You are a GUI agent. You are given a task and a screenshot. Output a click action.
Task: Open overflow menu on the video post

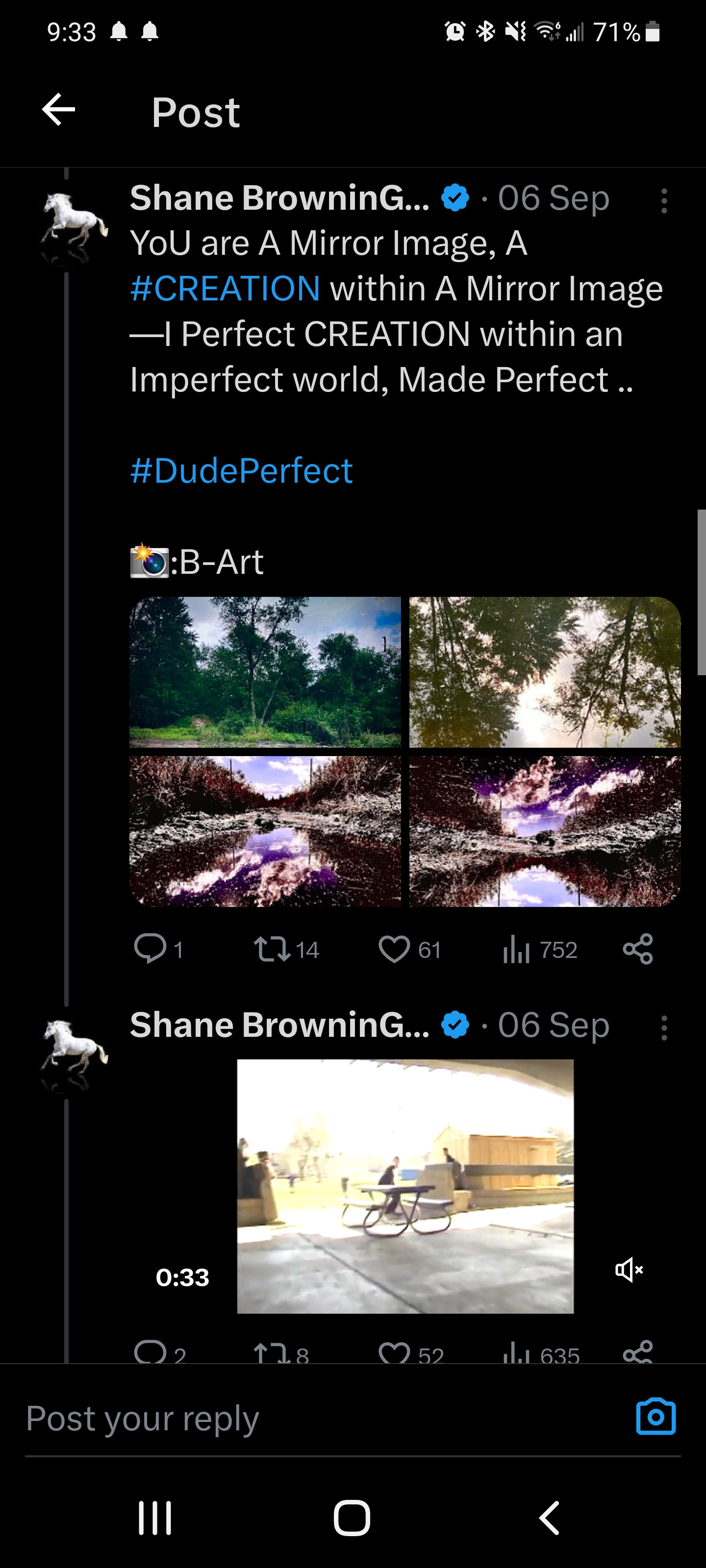(663, 1028)
